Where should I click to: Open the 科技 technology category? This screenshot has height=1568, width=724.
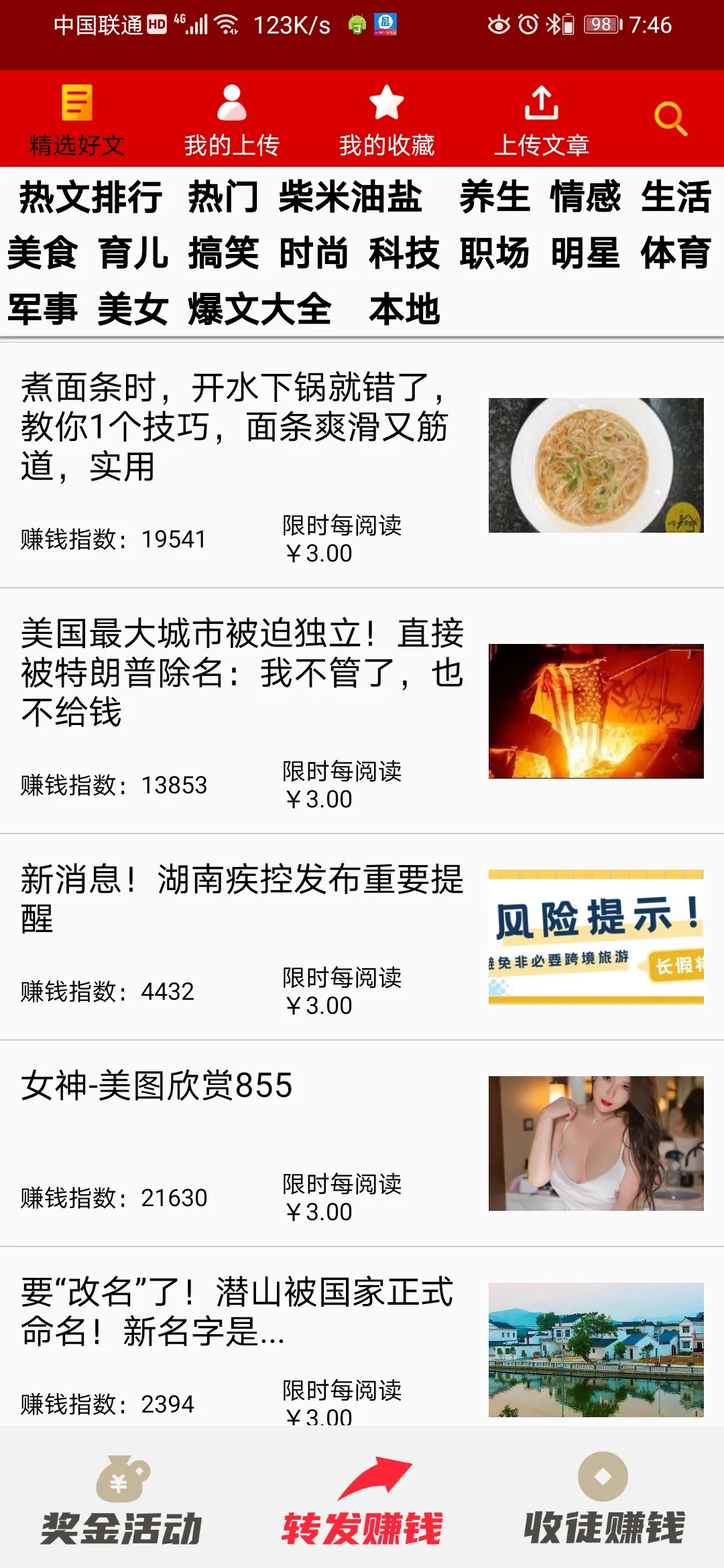pyautogui.click(x=405, y=255)
